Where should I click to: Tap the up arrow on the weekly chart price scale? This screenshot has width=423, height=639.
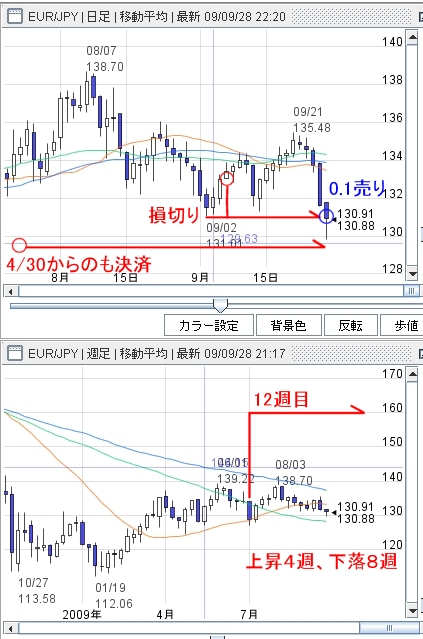[412, 375]
